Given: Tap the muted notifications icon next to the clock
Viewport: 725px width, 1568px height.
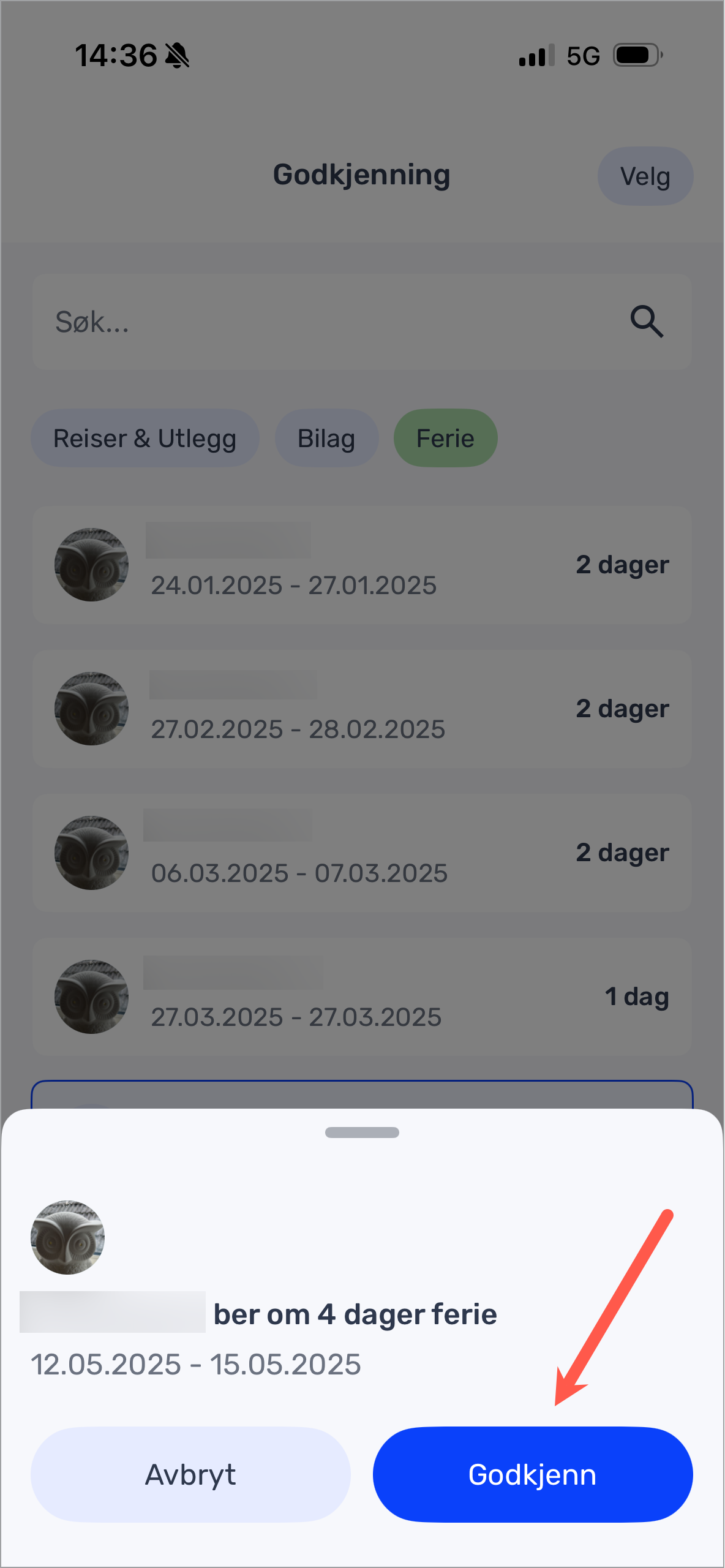Looking at the screenshot, I should coord(176,56).
